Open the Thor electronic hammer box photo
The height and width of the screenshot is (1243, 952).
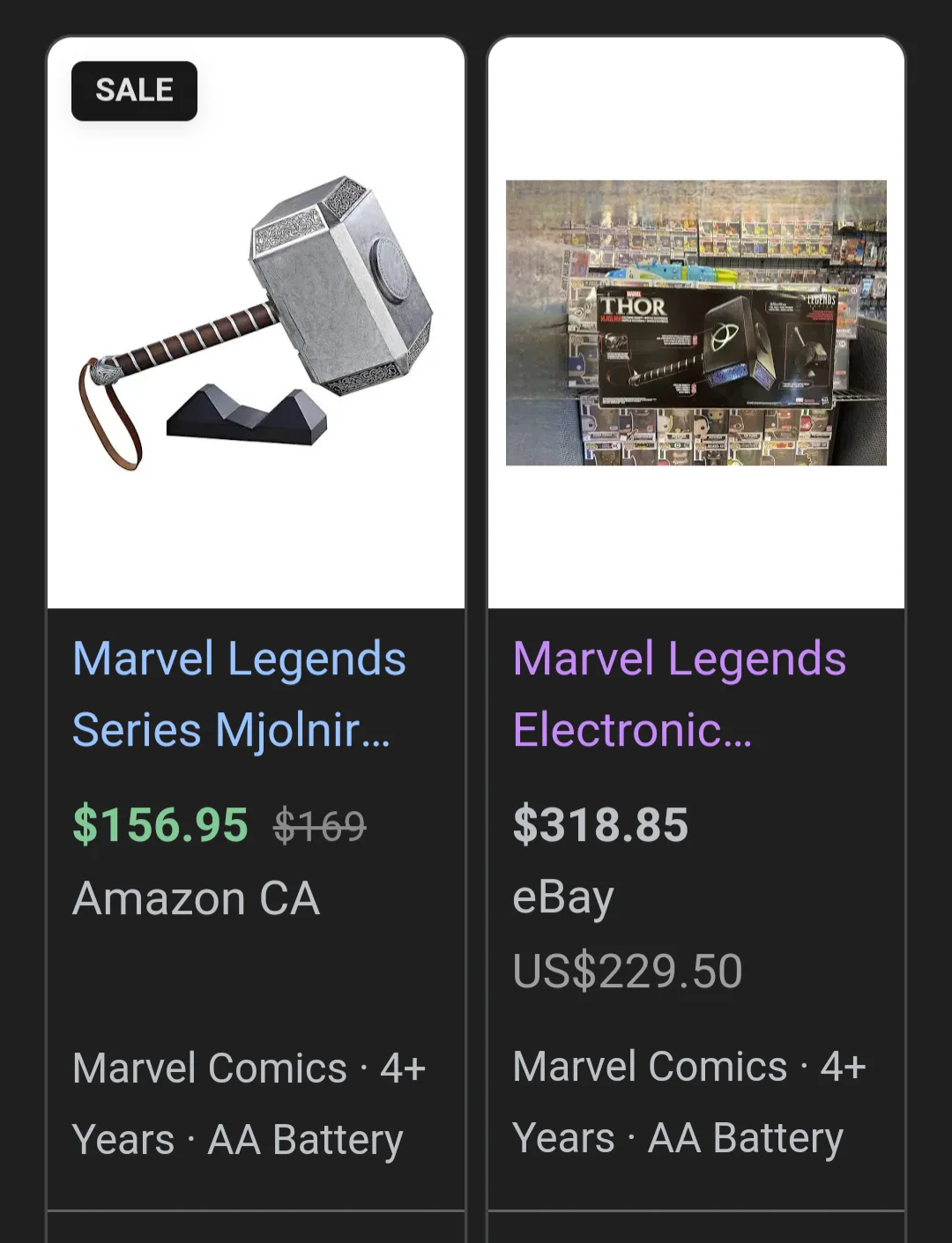[x=696, y=322]
